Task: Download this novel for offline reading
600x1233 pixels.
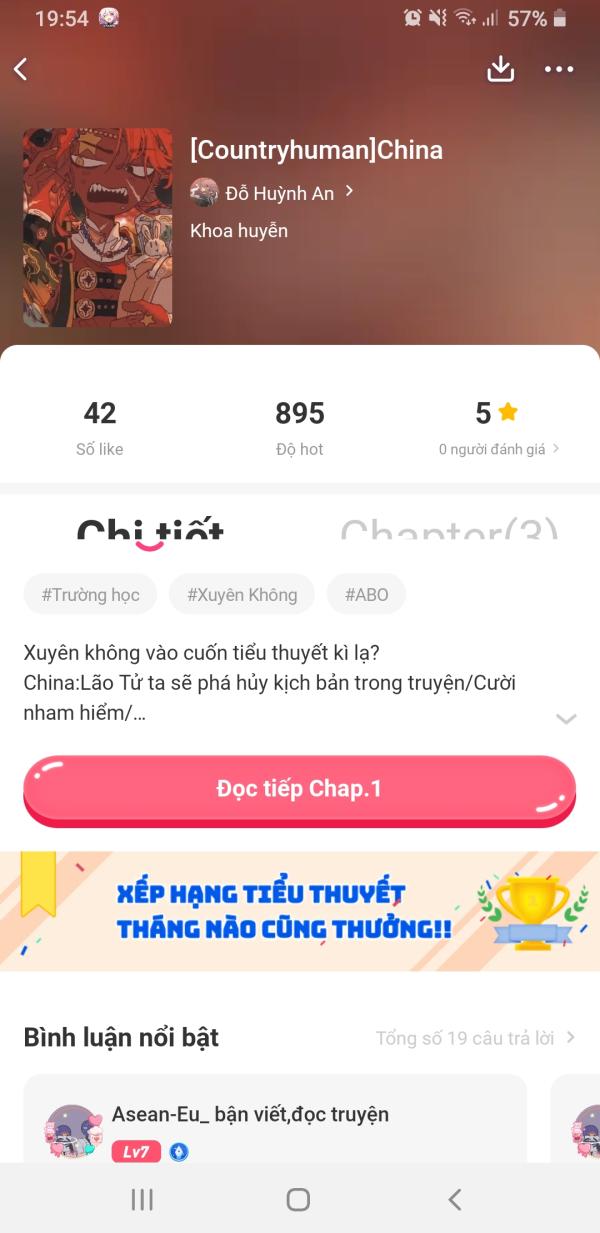Action: 500,69
